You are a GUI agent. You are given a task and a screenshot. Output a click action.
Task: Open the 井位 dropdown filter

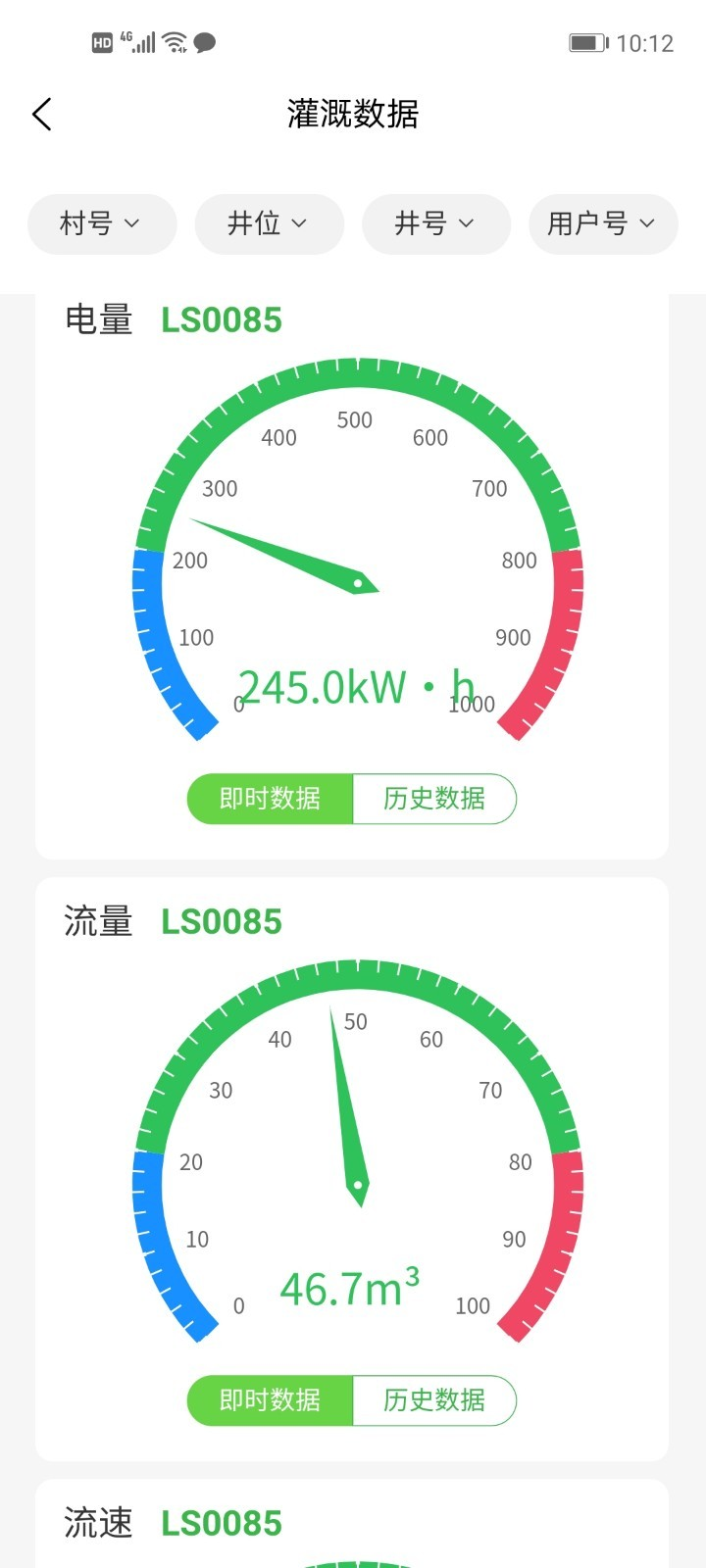click(269, 223)
